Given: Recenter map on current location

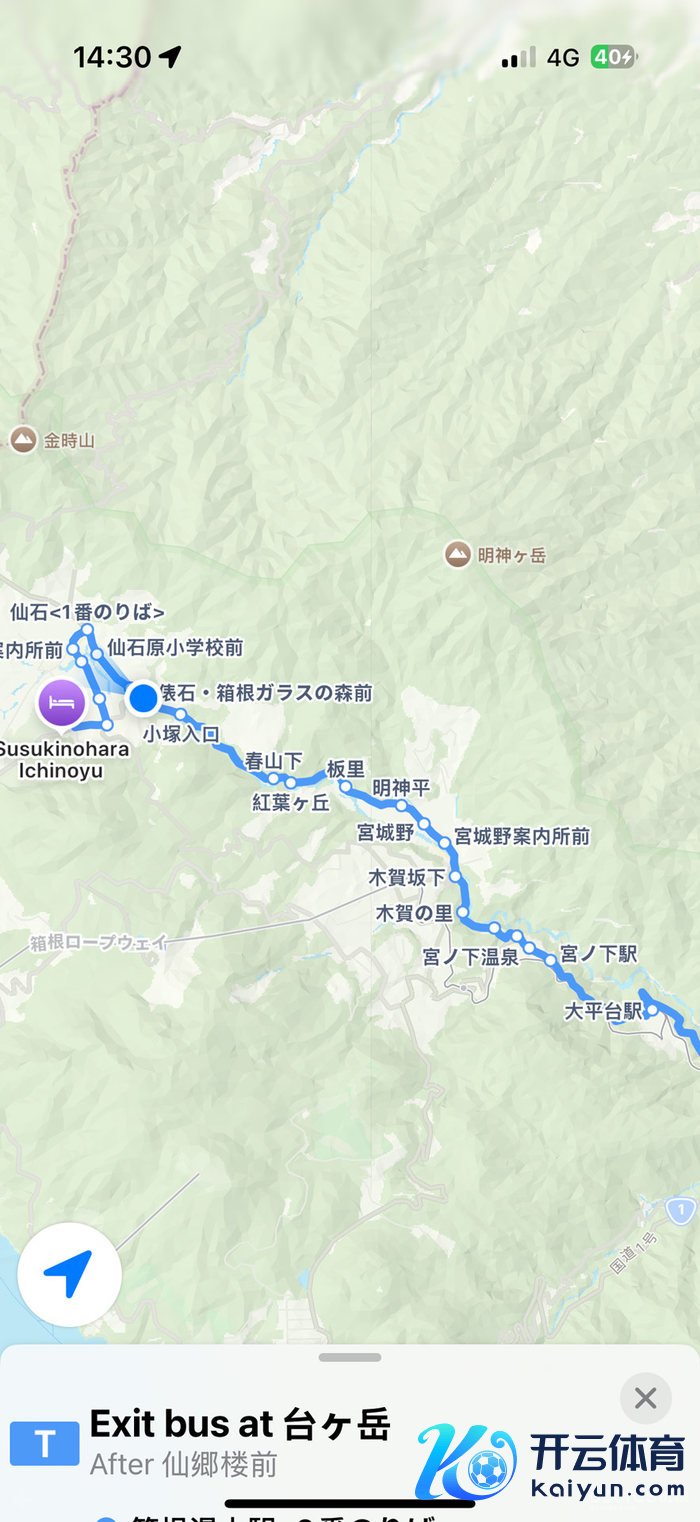Looking at the screenshot, I should pos(69,1275).
